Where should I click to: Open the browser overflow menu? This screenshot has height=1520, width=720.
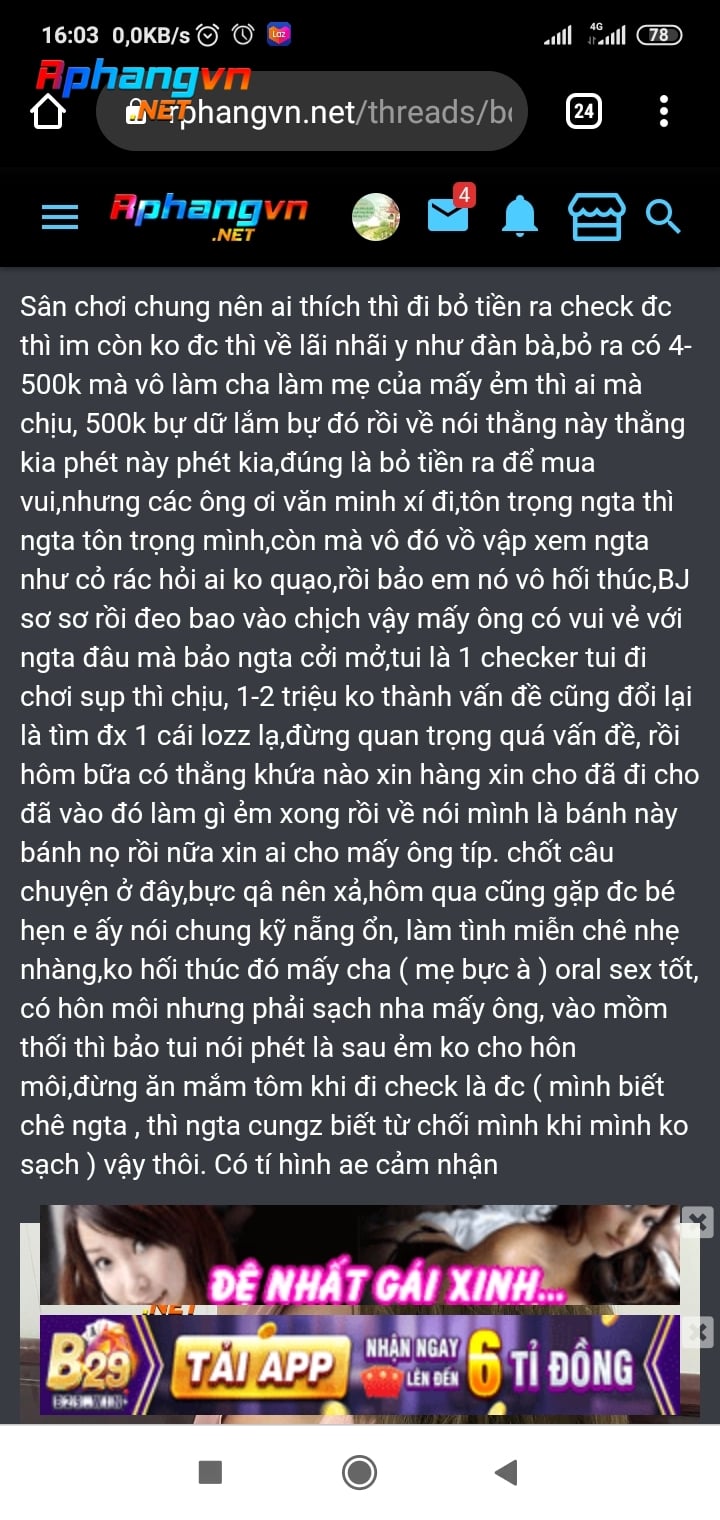664,111
